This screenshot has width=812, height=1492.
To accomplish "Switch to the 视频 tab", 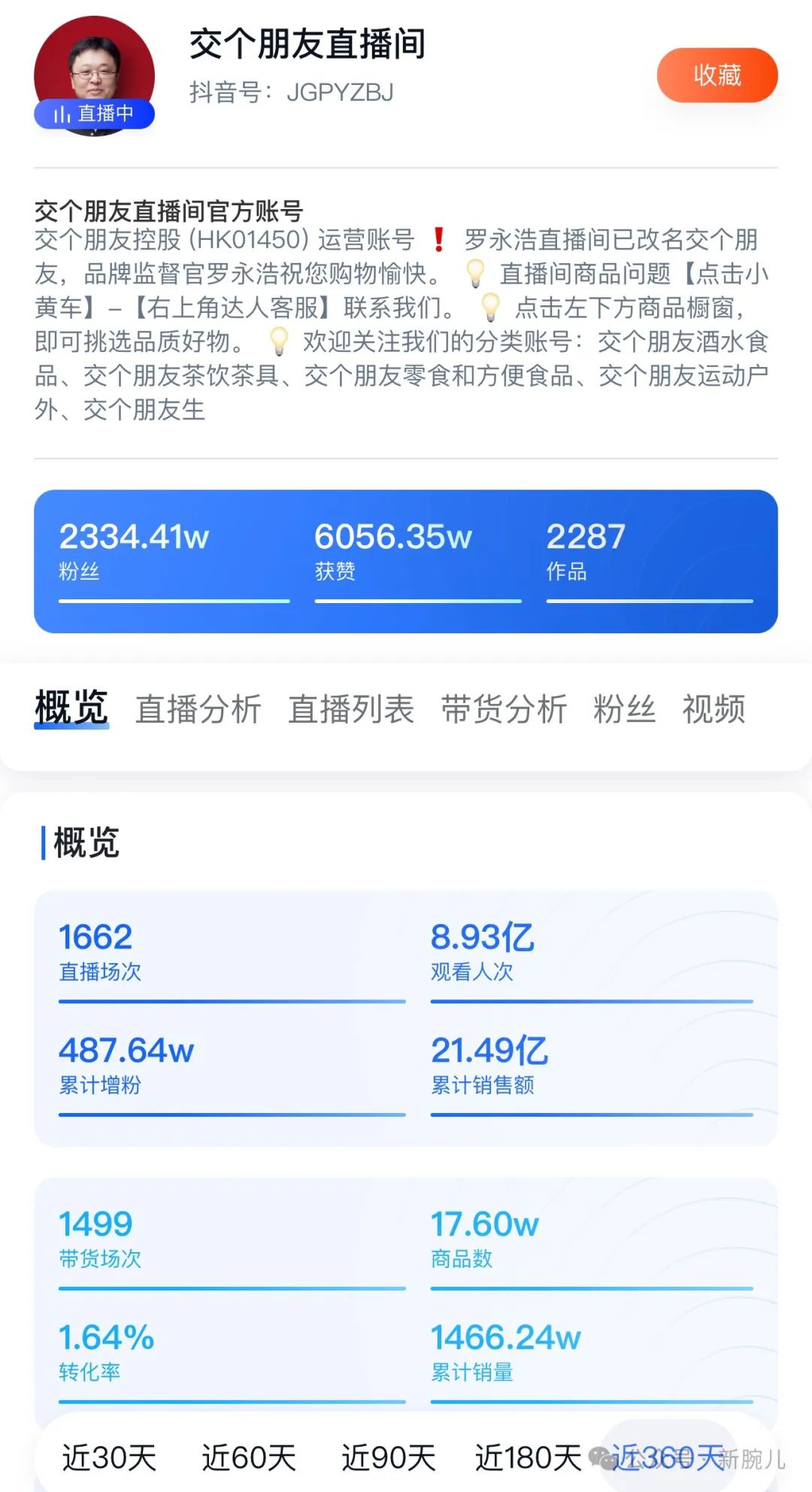I will pos(714,709).
